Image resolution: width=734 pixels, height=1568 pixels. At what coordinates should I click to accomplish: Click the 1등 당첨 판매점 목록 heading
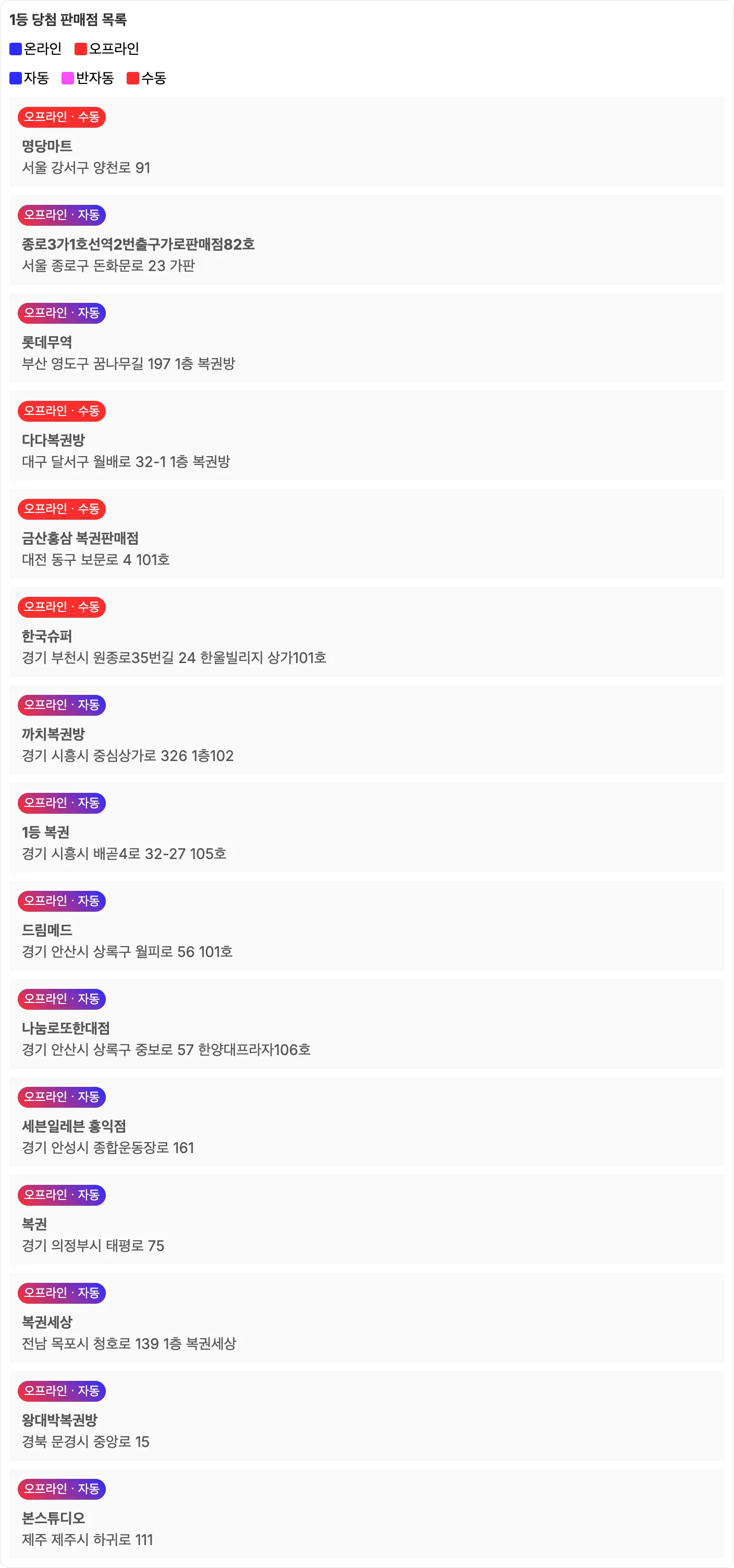[67, 18]
